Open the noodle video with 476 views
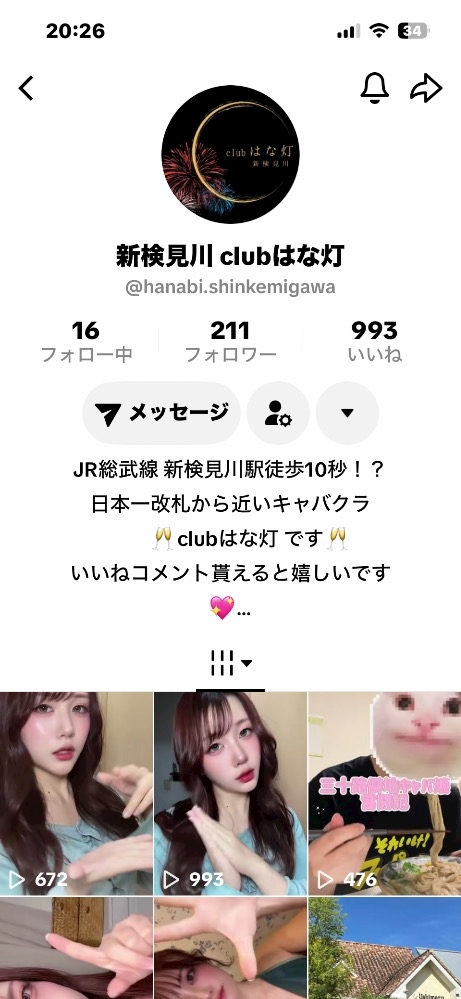461x999 pixels. tap(385, 793)
